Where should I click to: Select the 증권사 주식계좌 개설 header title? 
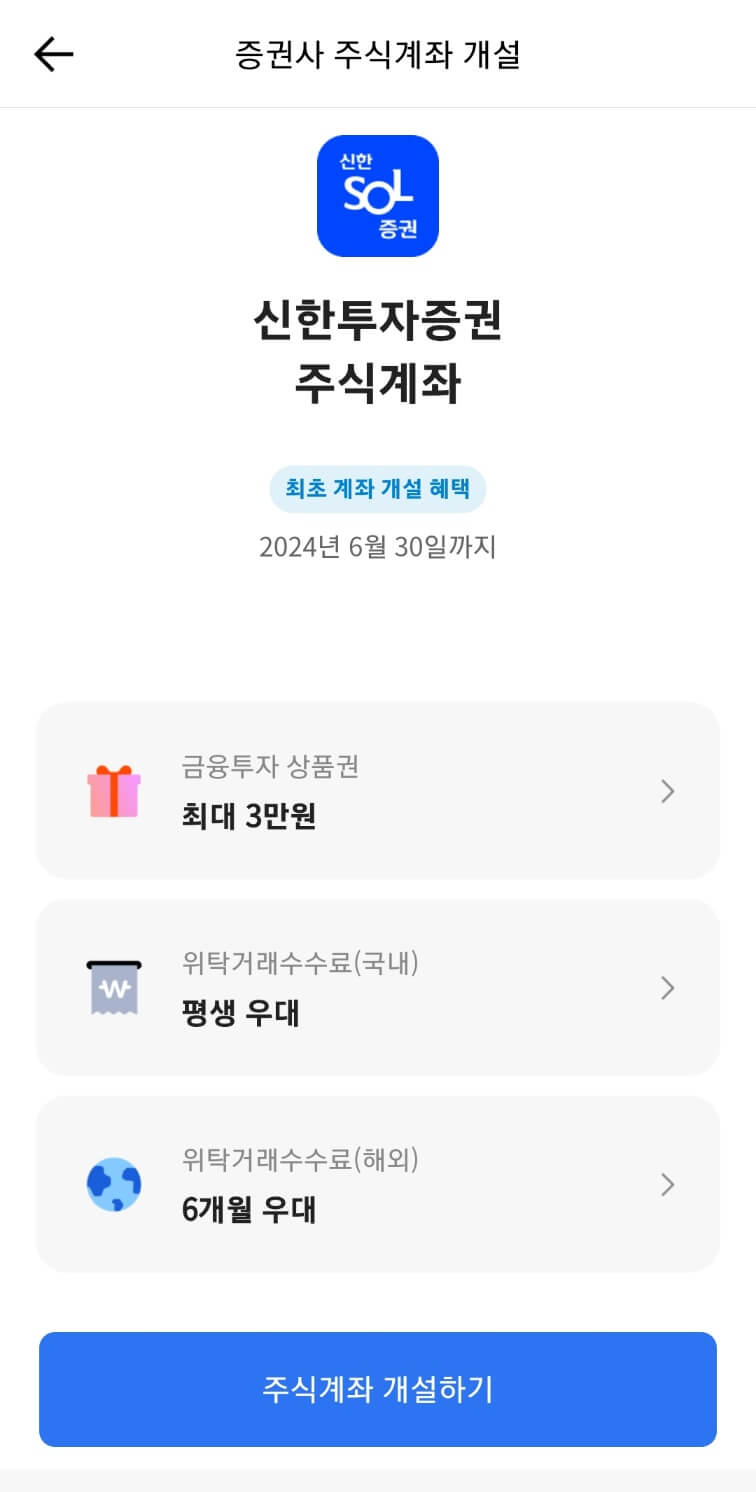point(378,55)
